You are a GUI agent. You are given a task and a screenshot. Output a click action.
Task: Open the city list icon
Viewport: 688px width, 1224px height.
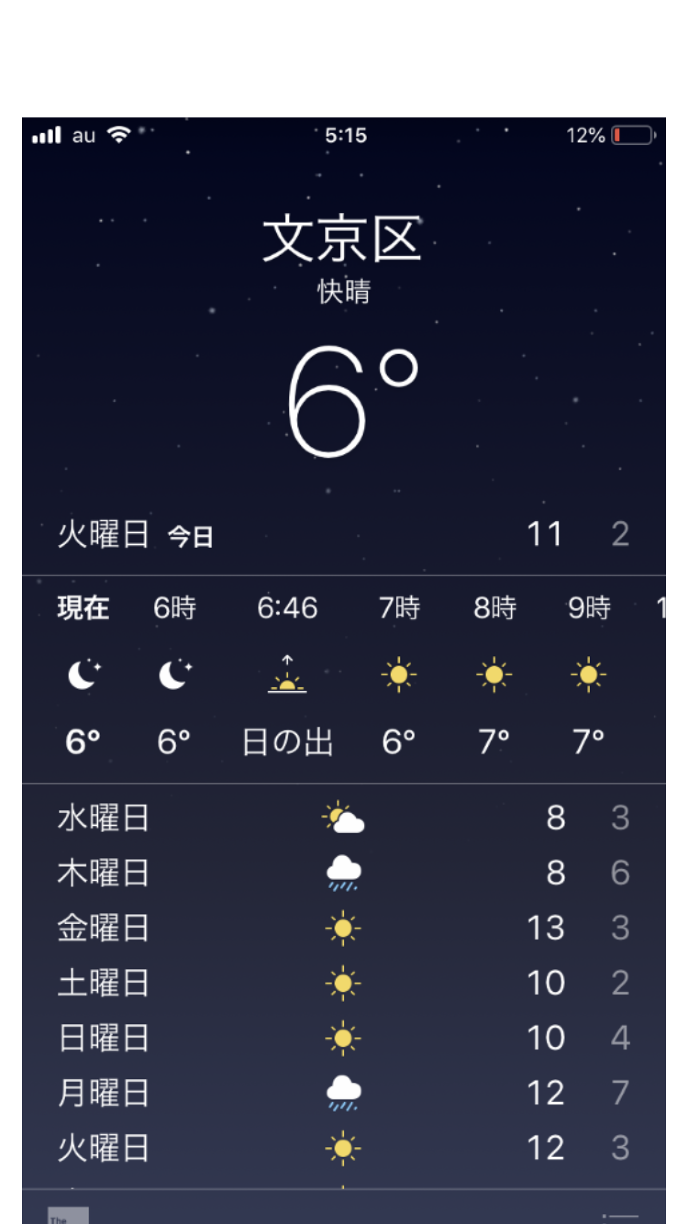coord(621,1216)
